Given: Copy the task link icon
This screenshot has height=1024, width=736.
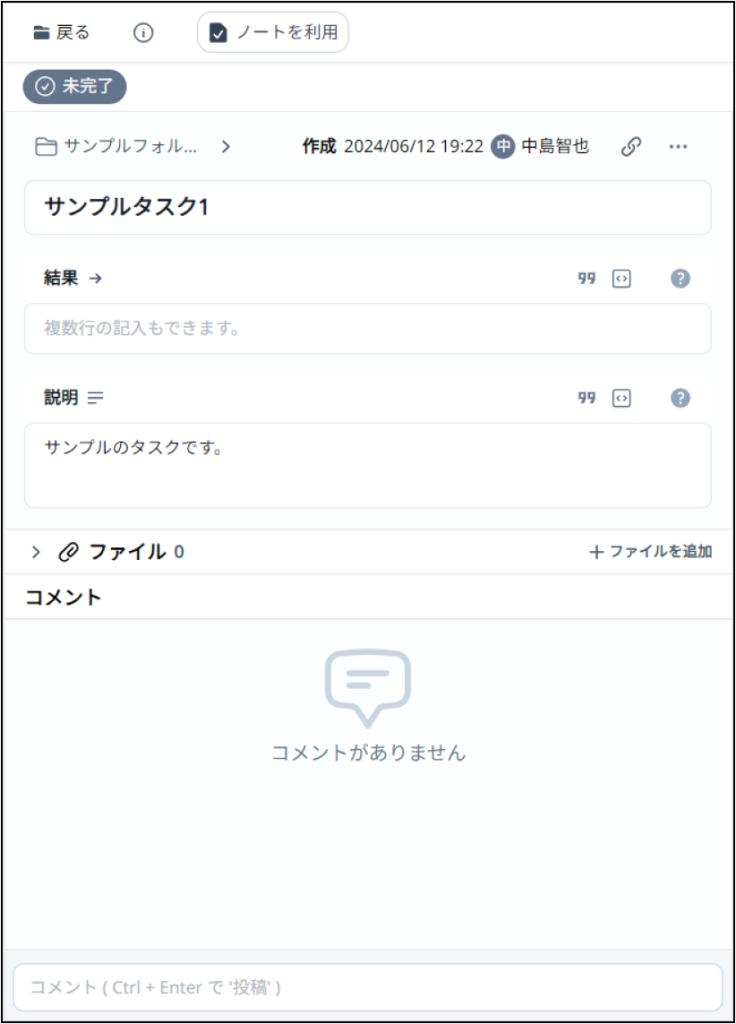Looking at the screenshot, I should (x=631, y=146).
